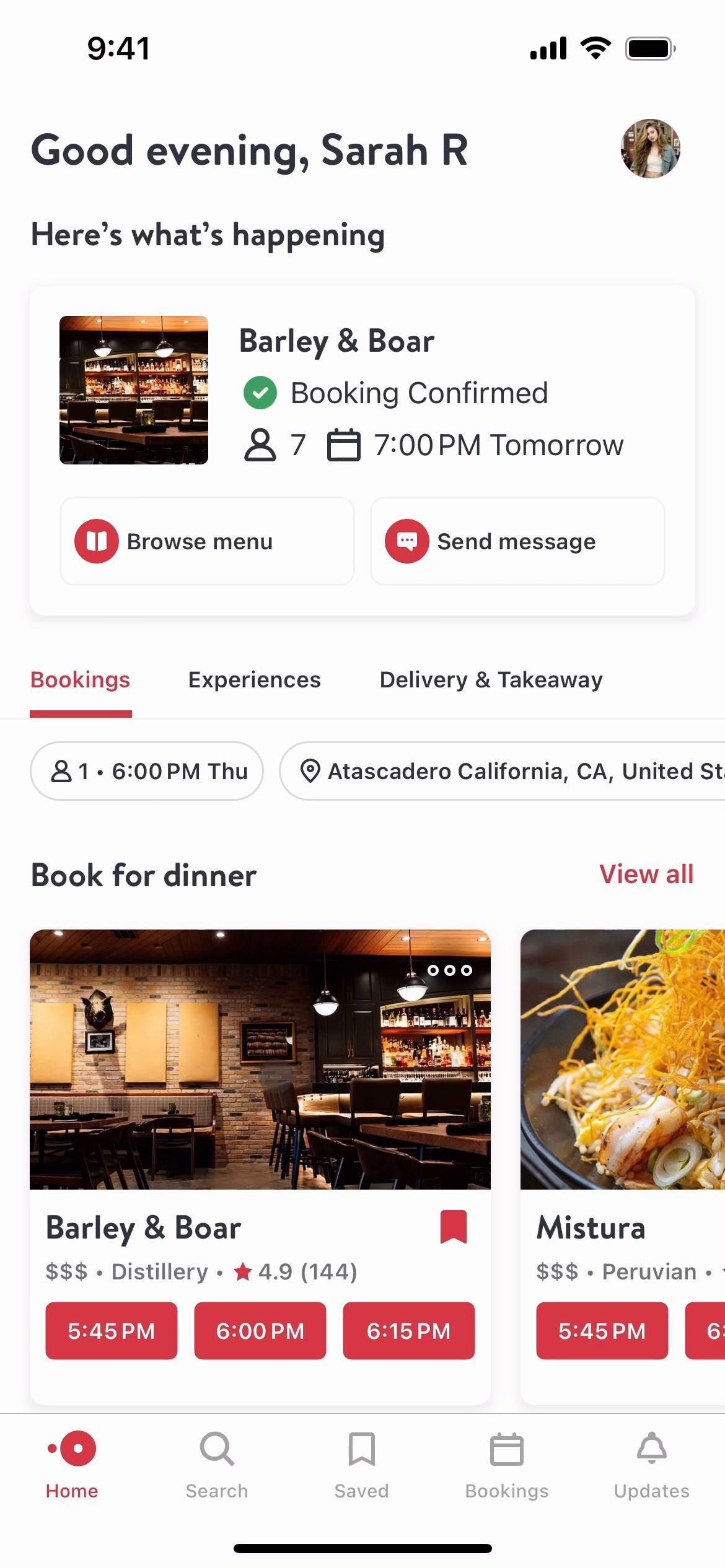This screenshot has width=725, height=1568.
Task: Check the Updates tab
Action: click(651, 1465)
